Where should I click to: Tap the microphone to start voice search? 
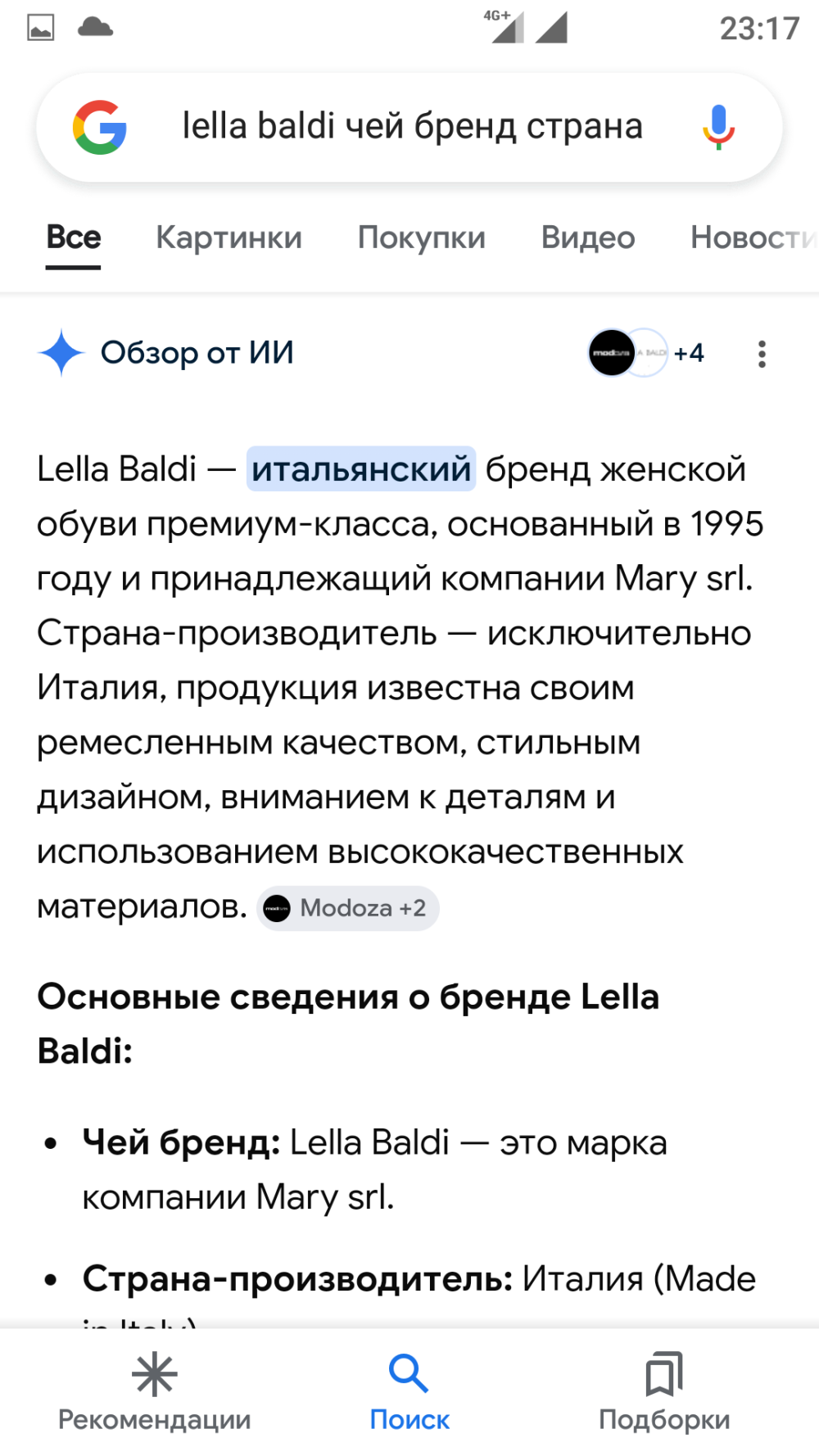click(718, 127)
